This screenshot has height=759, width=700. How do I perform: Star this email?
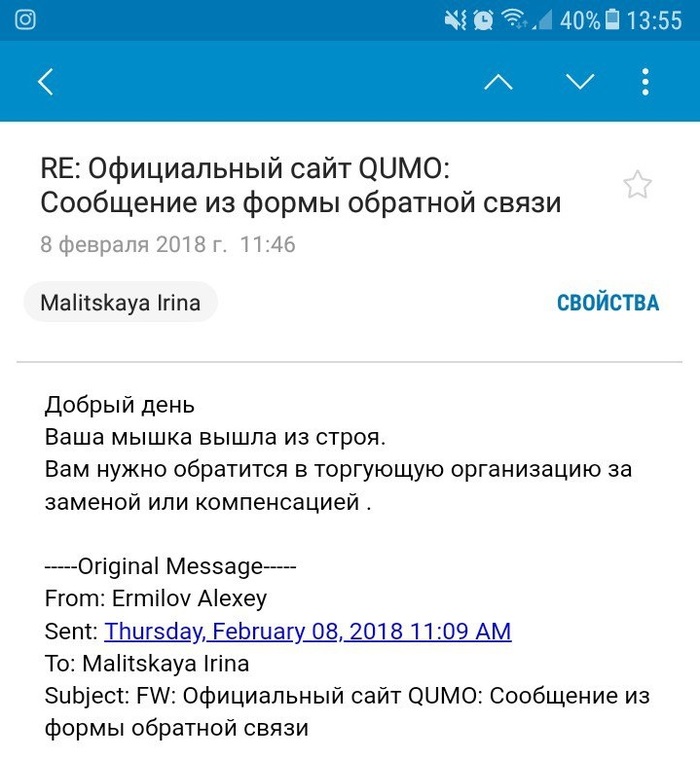click(x=637, y=185)
